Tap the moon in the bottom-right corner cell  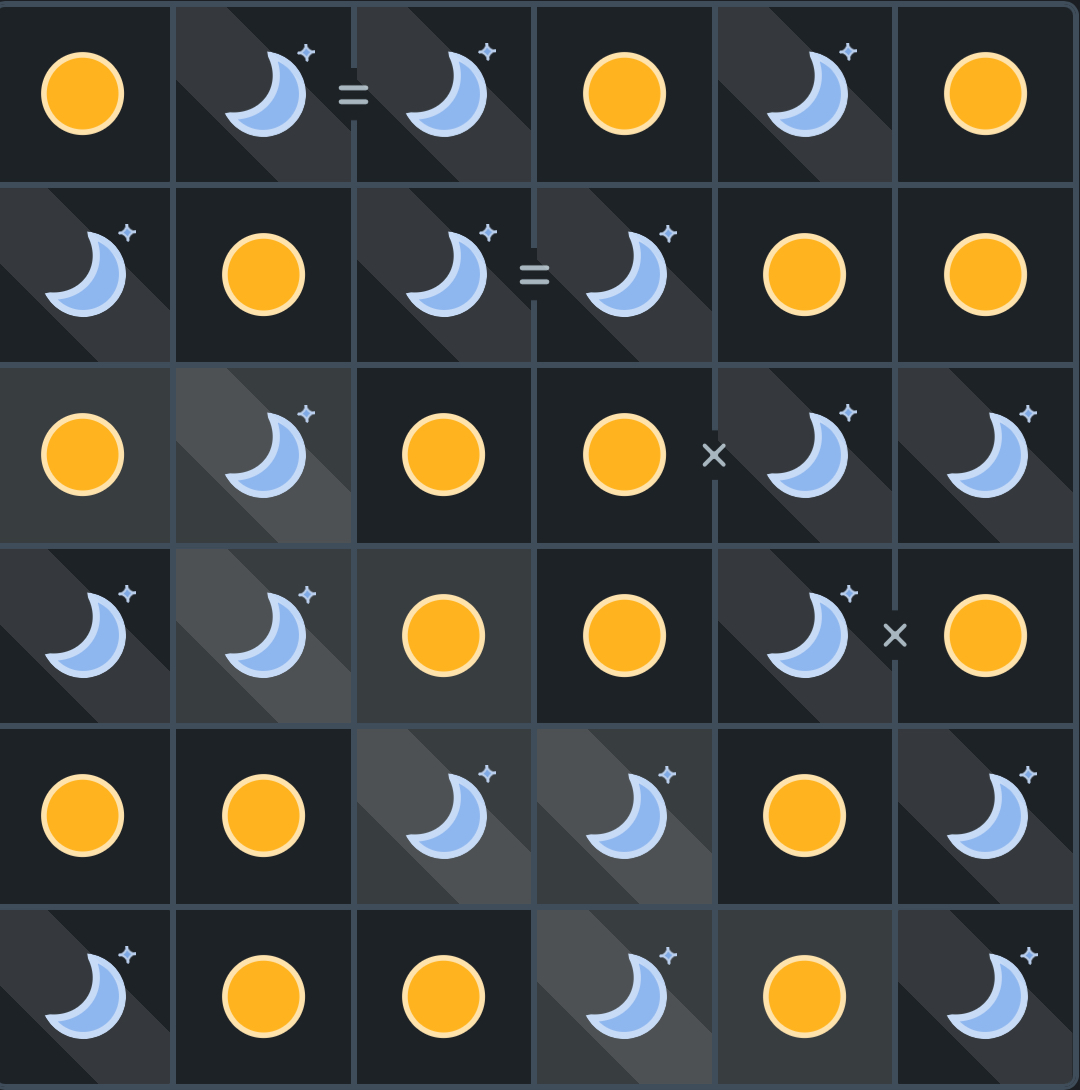(985, 997)
